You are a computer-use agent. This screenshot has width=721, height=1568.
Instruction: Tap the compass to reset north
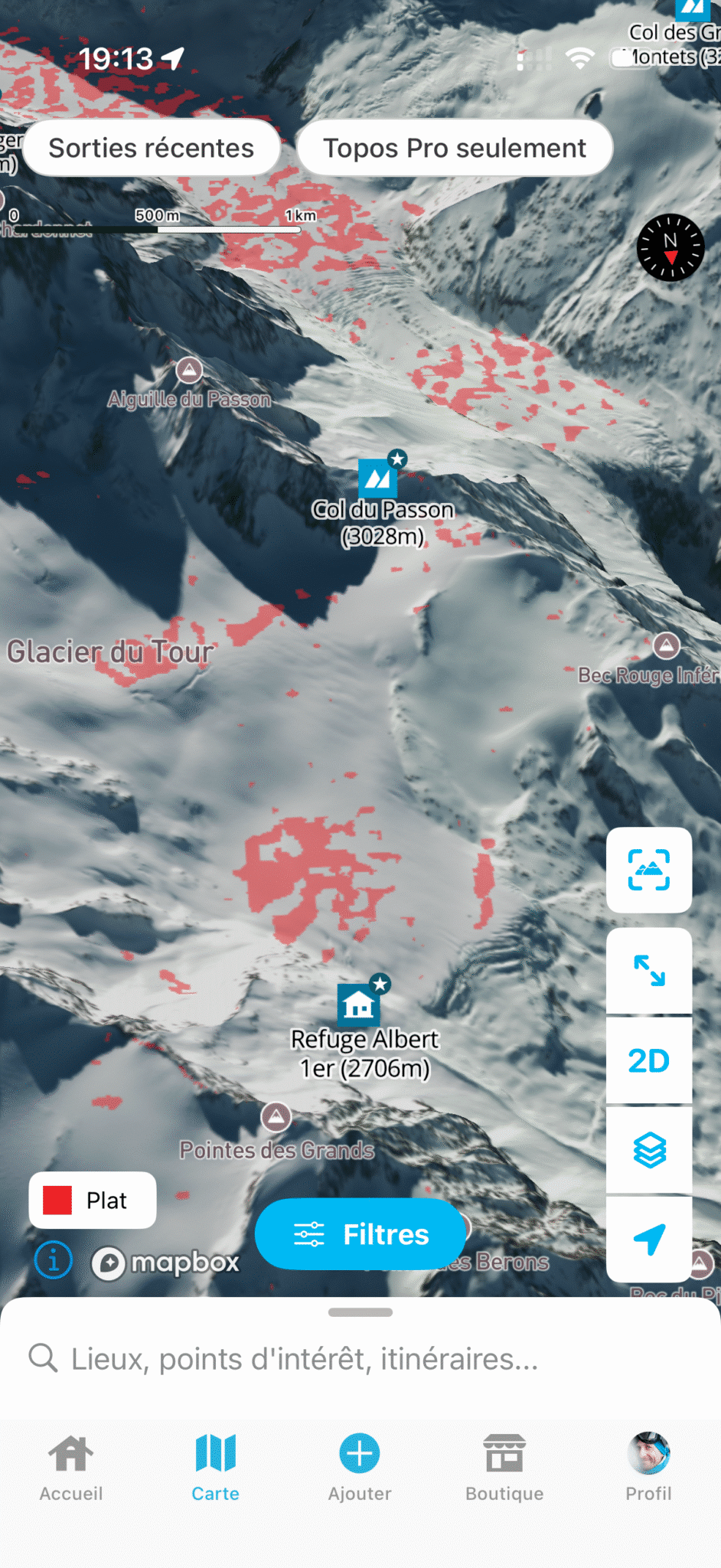[x=670, y=247]
